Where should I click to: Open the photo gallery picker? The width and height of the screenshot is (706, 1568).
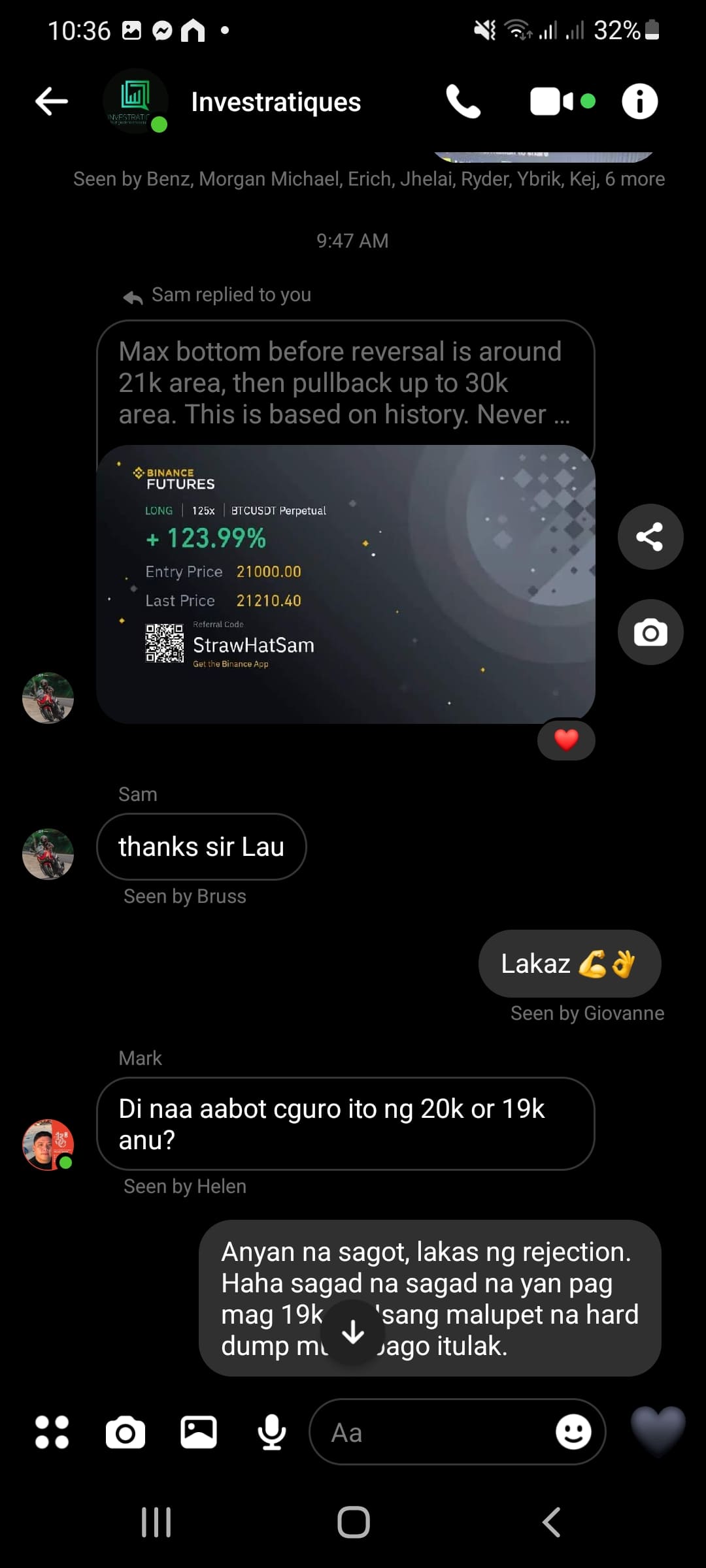(199, 1432)
